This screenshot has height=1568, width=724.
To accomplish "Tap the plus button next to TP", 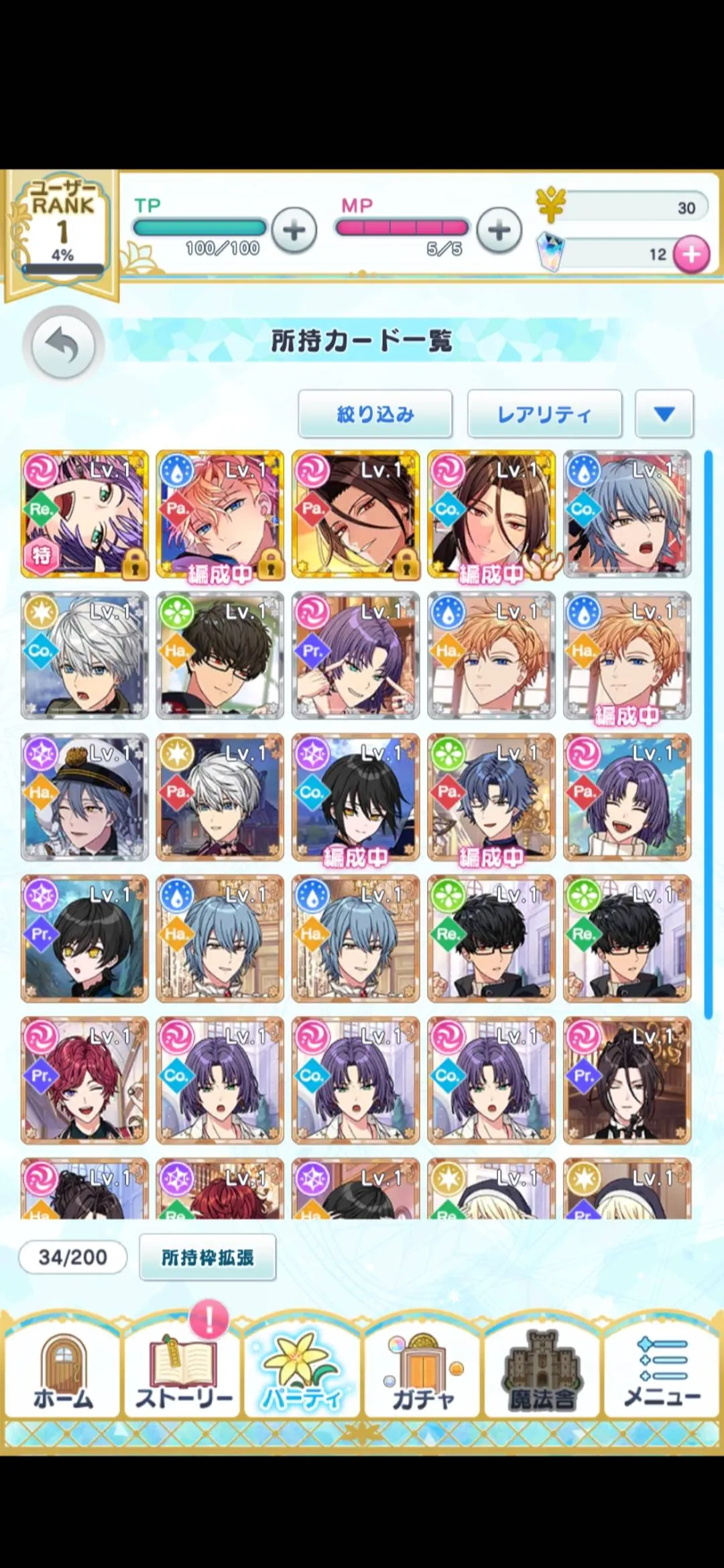I will tap(294, 231).
